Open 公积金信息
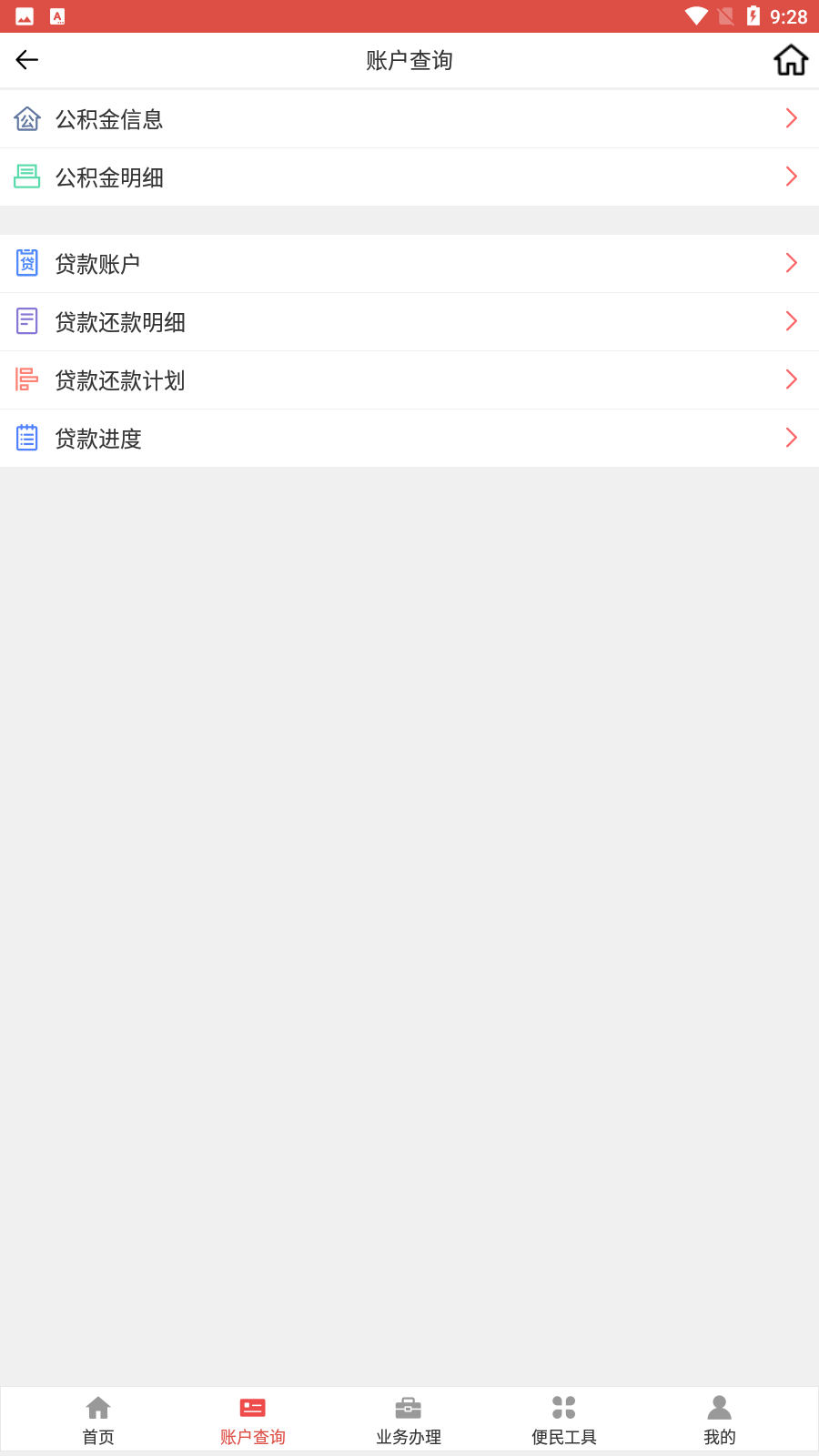 coord(409,119)
